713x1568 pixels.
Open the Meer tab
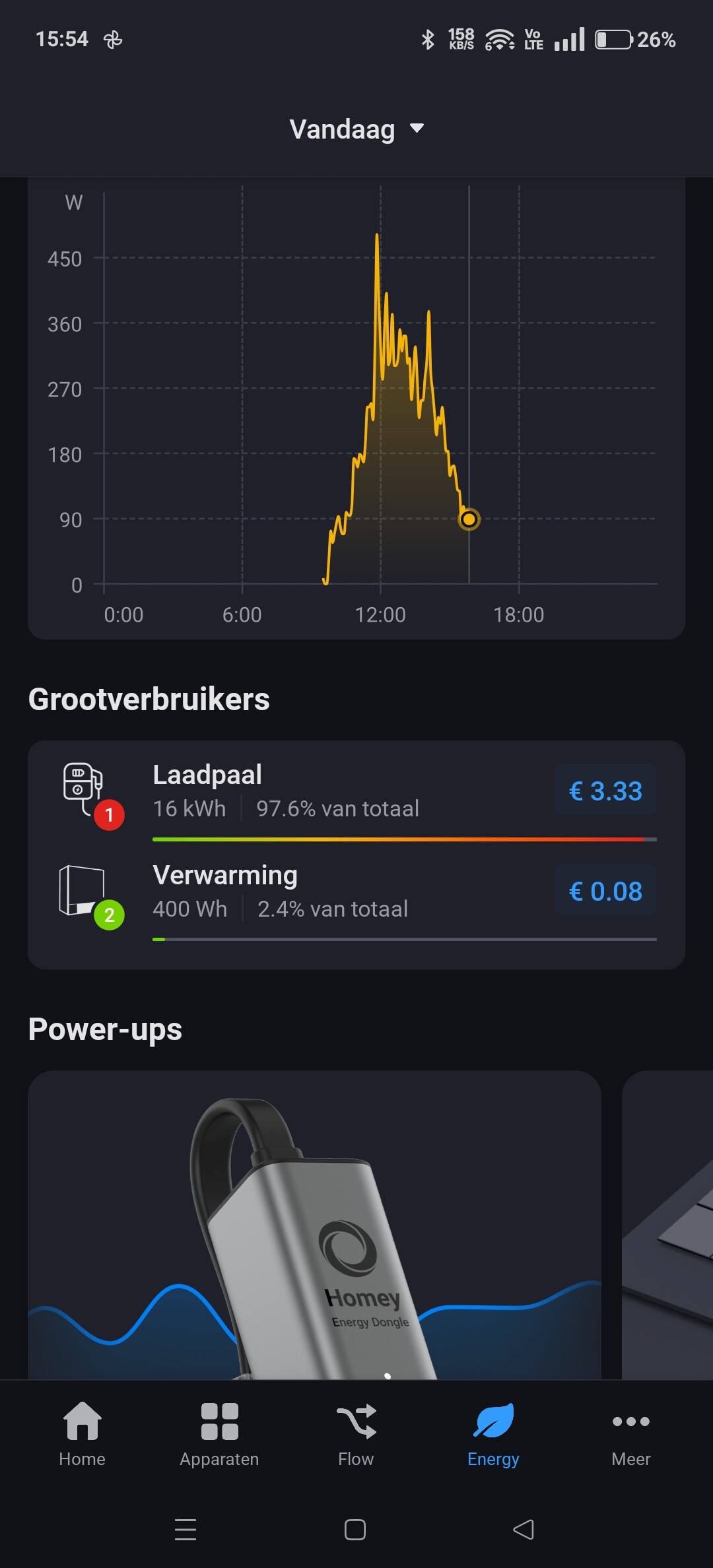click(x=630, y=1431)
